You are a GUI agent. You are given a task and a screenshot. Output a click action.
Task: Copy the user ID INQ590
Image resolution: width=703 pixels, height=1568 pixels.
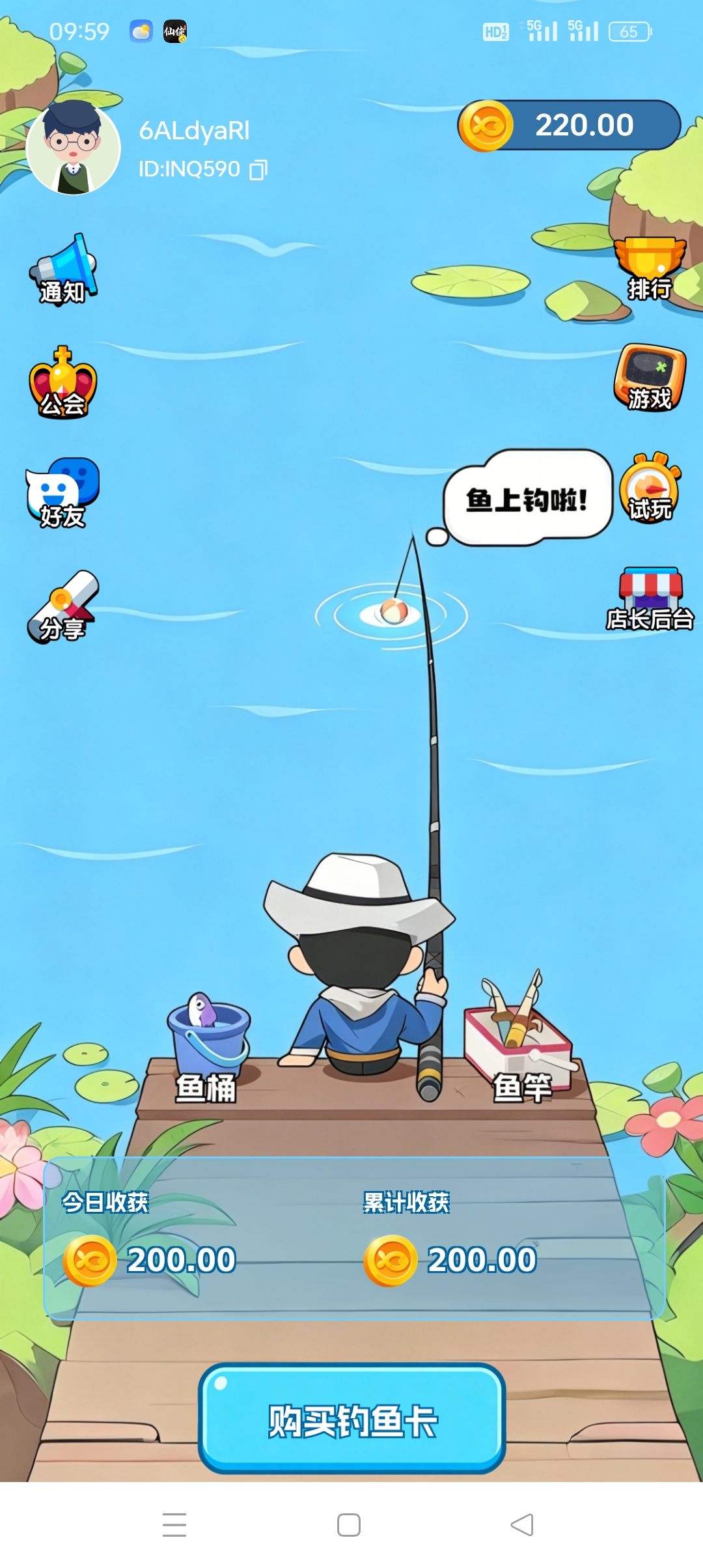click(258, 170)
